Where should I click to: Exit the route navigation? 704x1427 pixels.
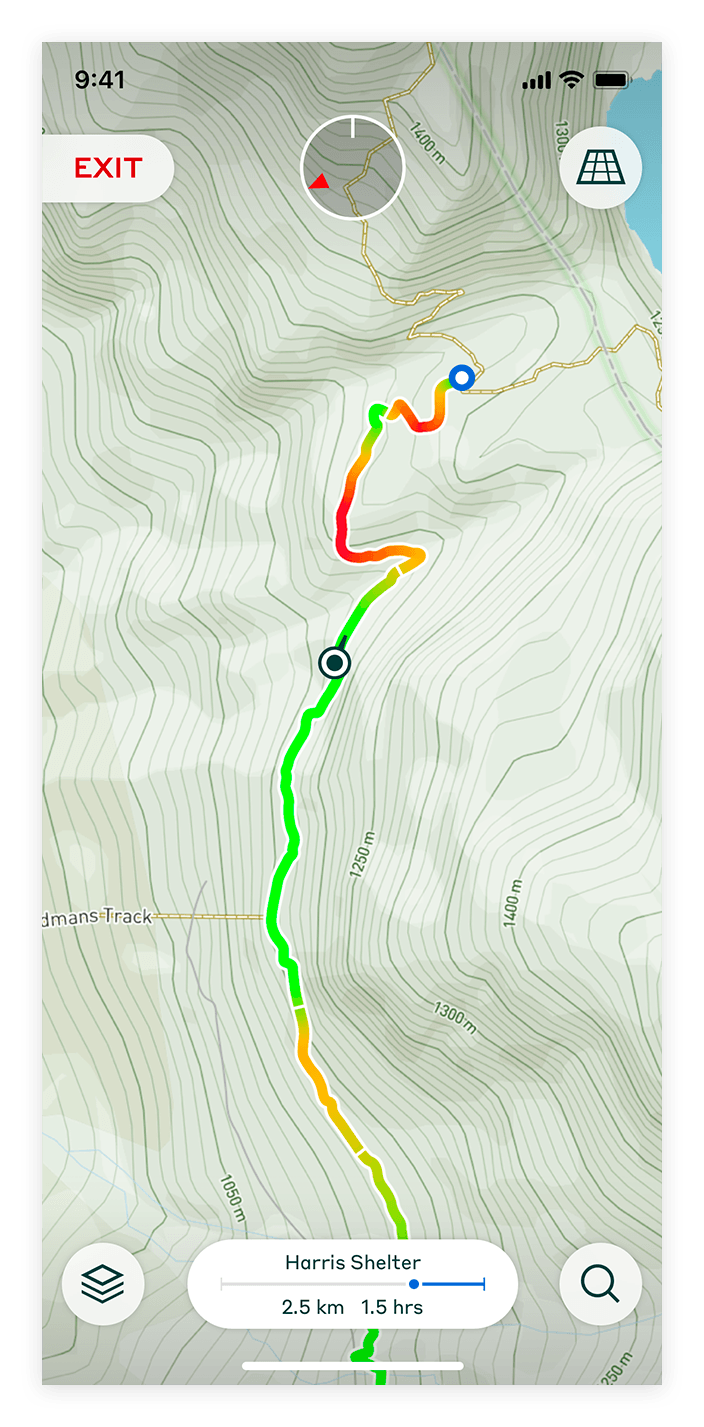(x=108, y=168)
